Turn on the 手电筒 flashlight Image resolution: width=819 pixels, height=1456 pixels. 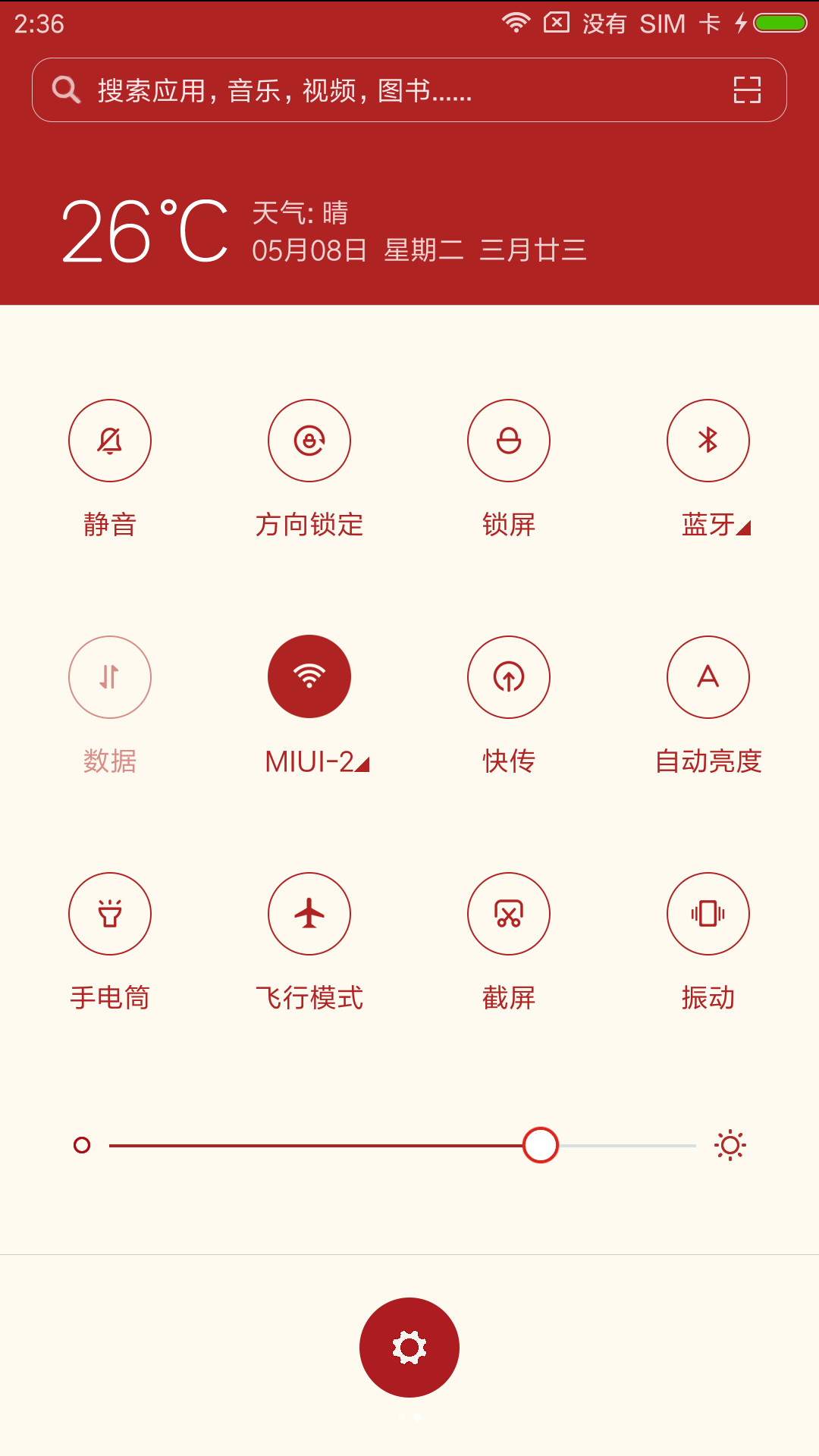110,914
